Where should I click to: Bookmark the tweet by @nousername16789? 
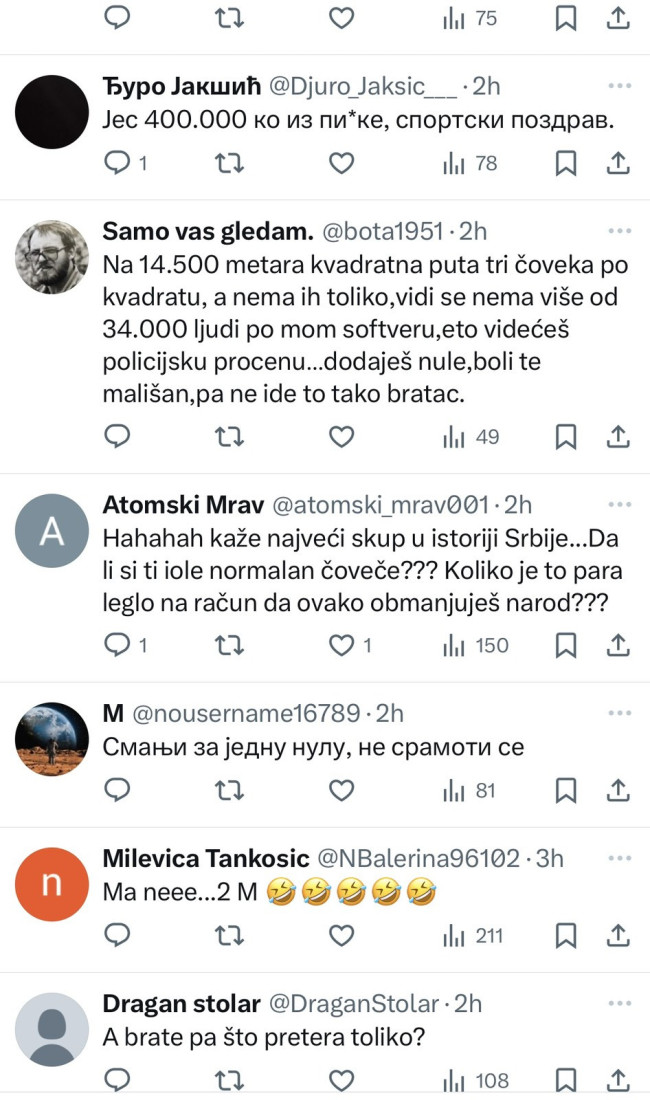[x=566, y=790]
